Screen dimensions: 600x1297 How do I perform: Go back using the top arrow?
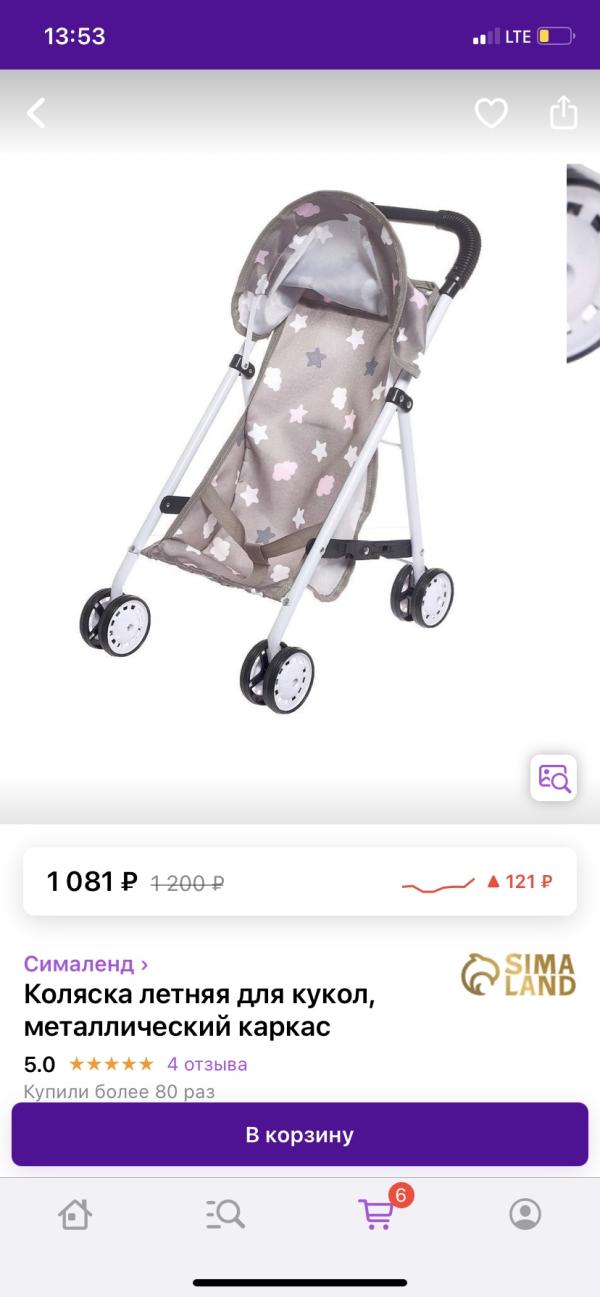(36, 113)
